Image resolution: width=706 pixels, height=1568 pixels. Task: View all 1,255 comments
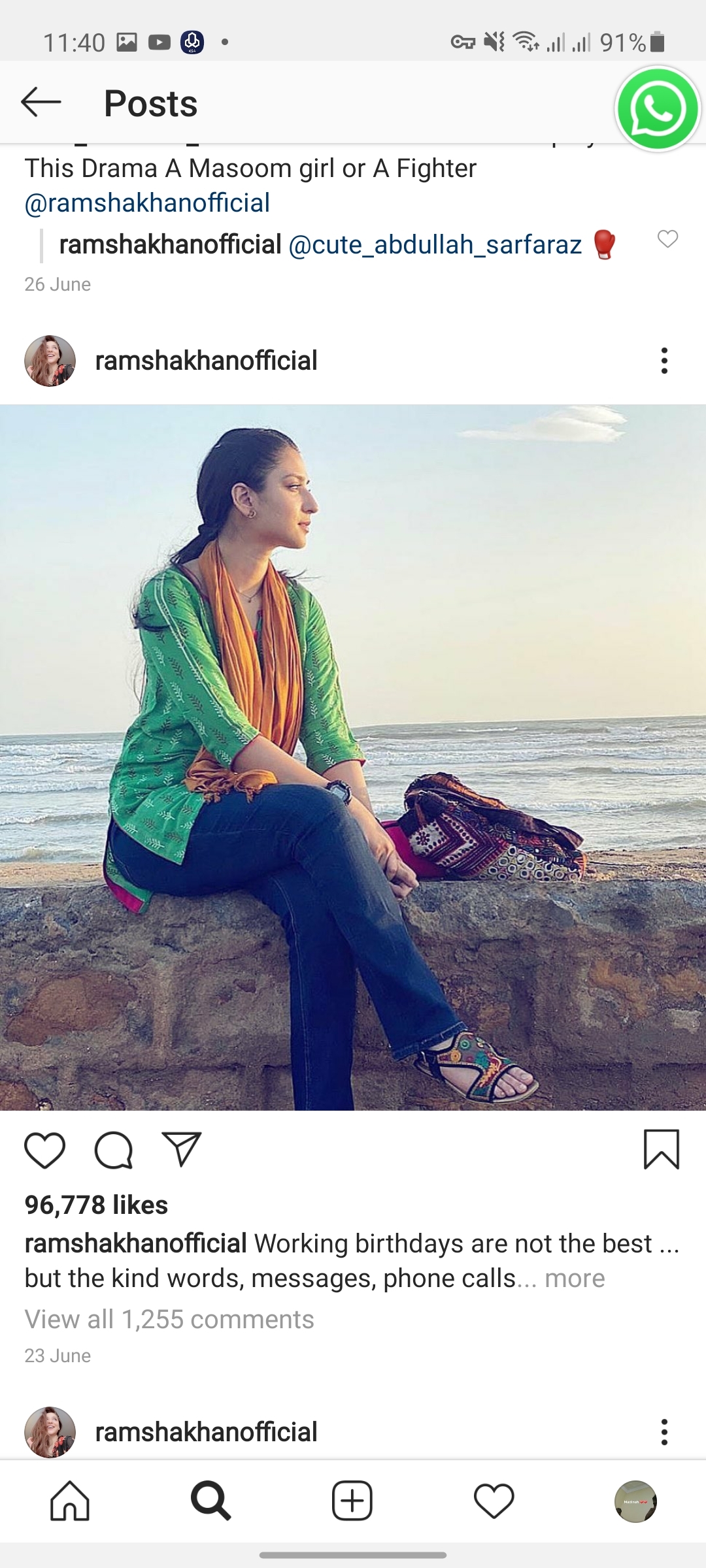(169, 1320)
